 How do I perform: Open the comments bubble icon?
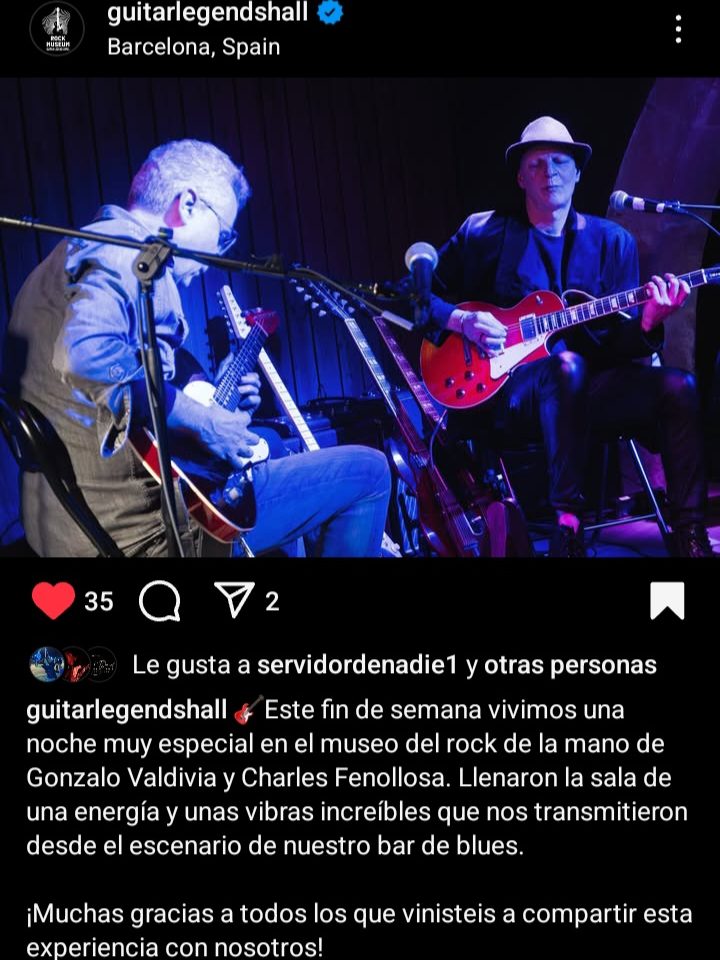tap(160, 601)
